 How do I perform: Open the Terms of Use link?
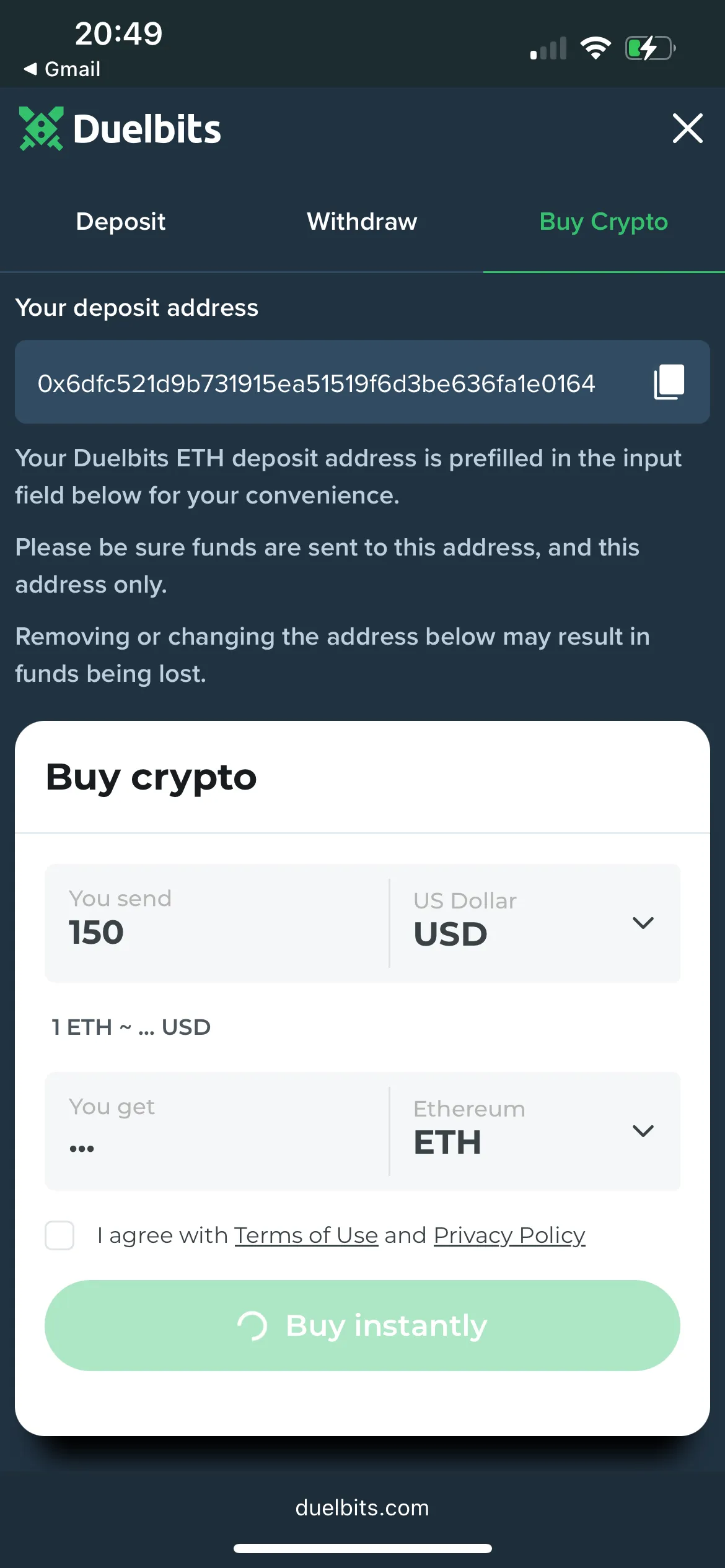[x=306, y=1235]
